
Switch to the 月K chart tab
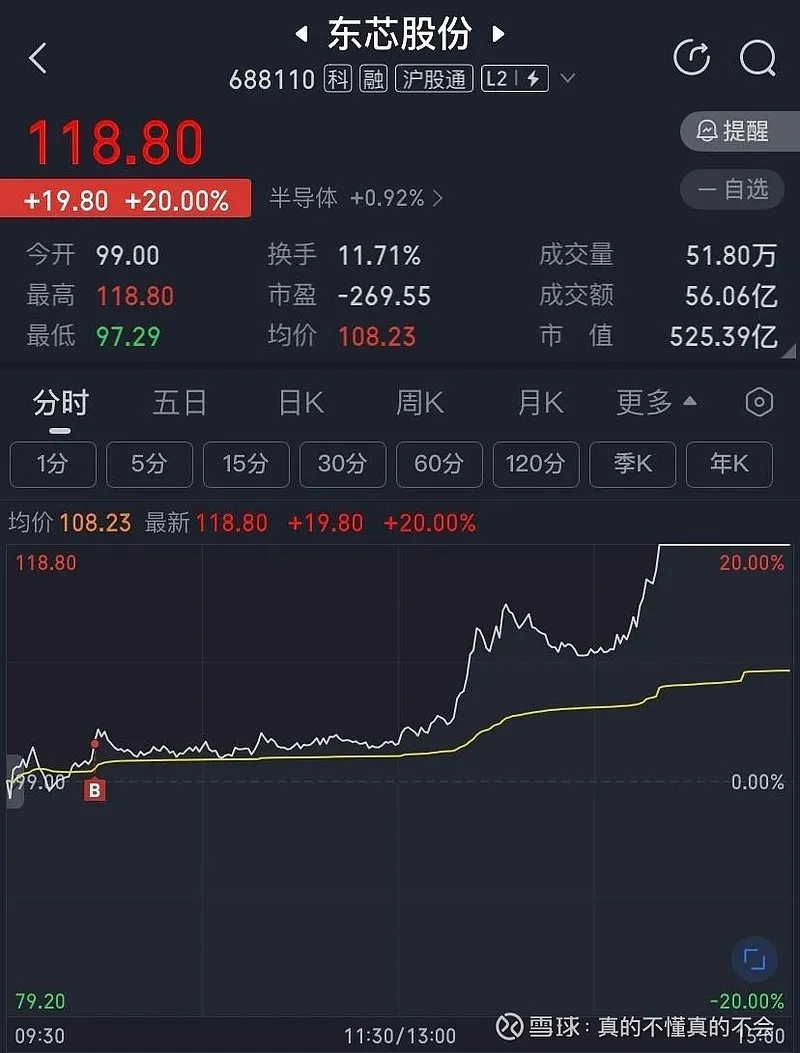tap(540, 403)
